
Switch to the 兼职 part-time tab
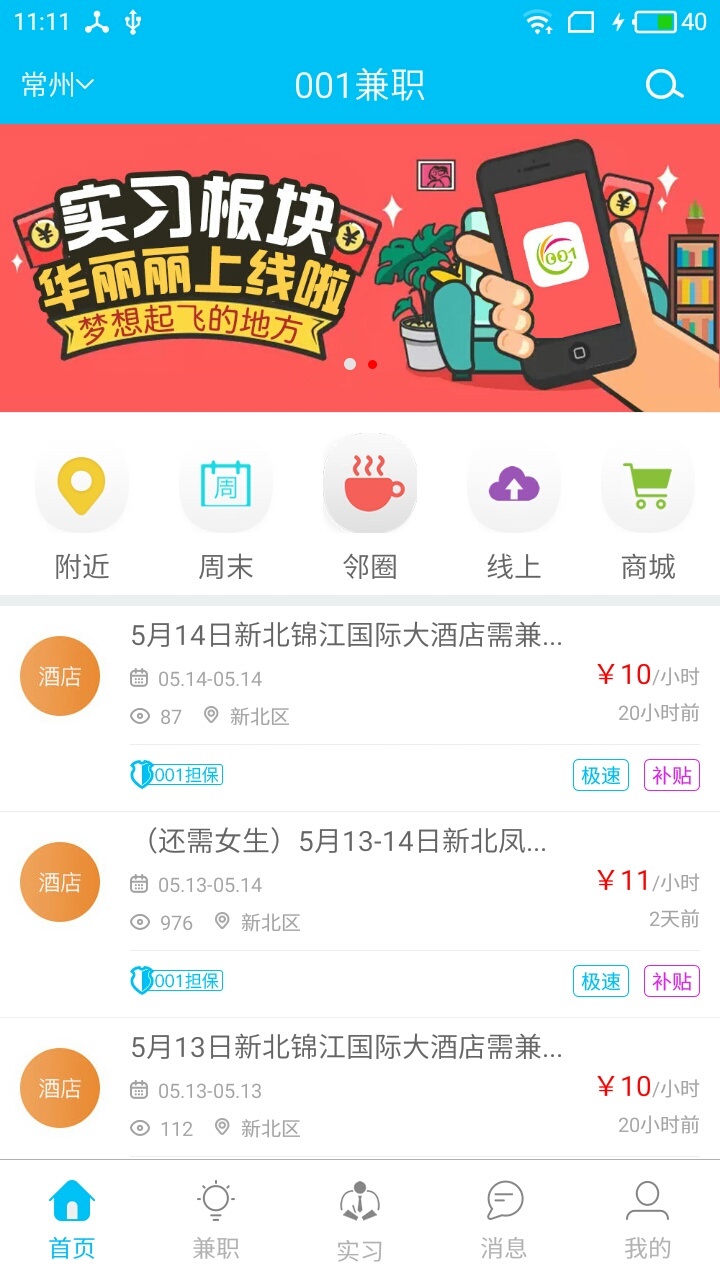[x=216, y=1220]
